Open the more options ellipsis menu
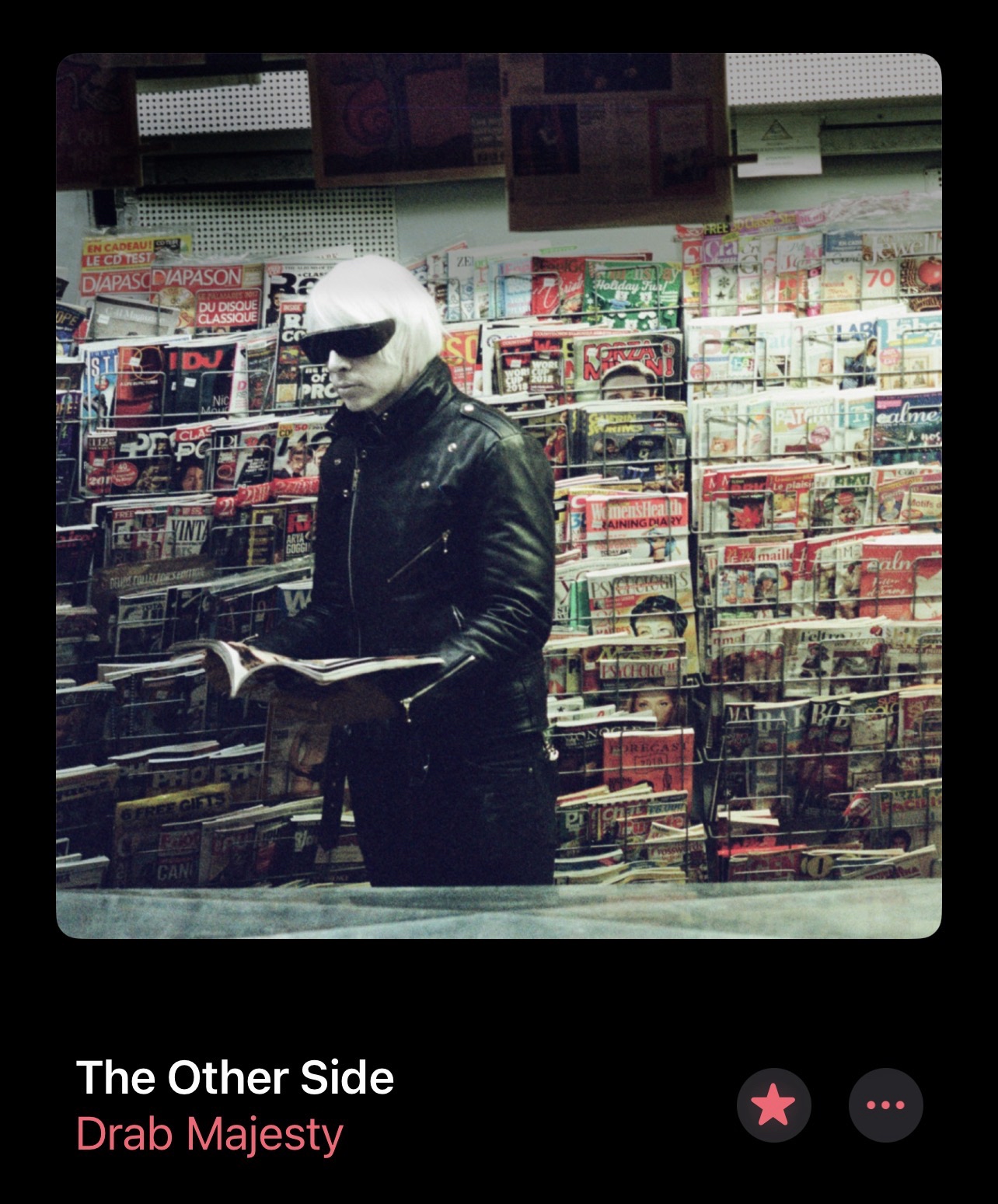Viewport: 998px width, 1204px height. click(x=885, y=1105)
